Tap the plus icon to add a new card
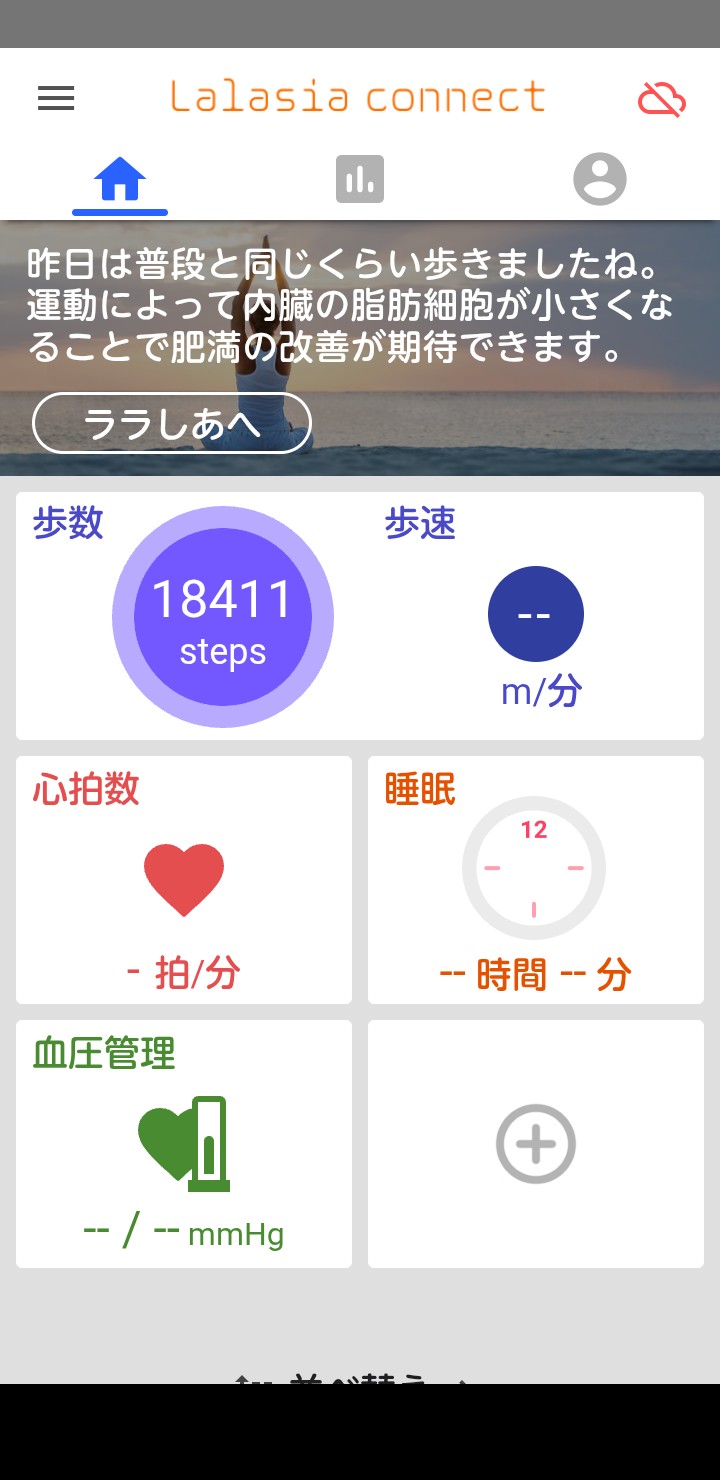Viewport: 720px width, 1480px height. click(535, 1143)
